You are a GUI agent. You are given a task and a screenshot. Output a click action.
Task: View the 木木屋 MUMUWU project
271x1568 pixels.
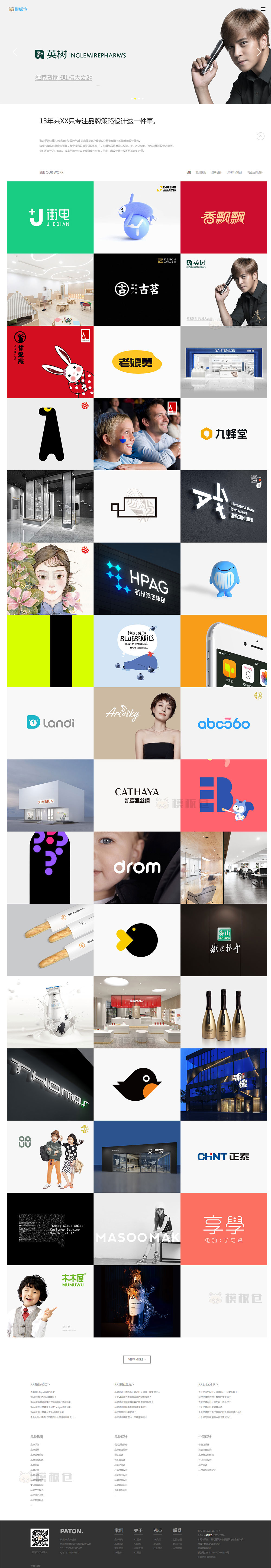pyautogui.click(x=50, y=1301)
